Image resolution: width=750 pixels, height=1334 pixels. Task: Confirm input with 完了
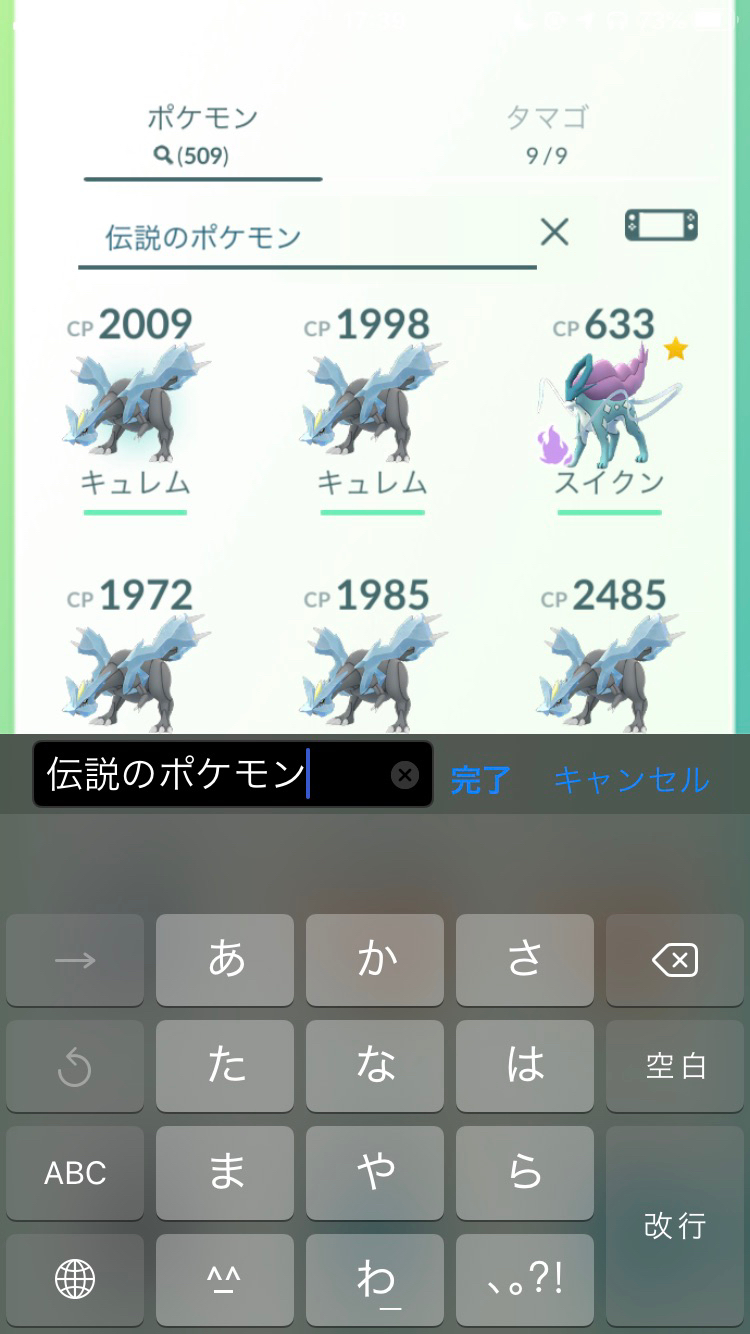(x=480, y=780)
